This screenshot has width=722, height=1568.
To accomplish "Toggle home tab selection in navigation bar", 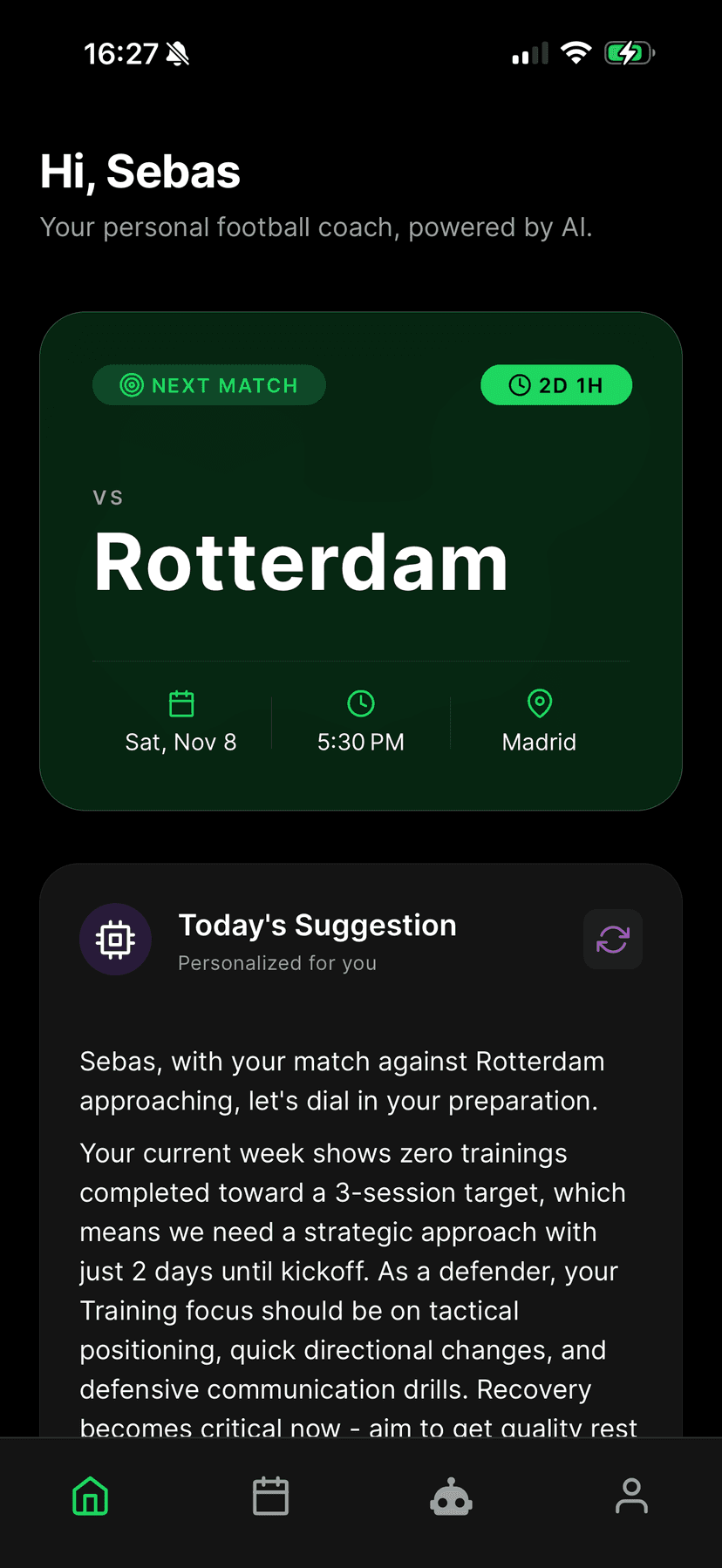I will click(90, 1496).
